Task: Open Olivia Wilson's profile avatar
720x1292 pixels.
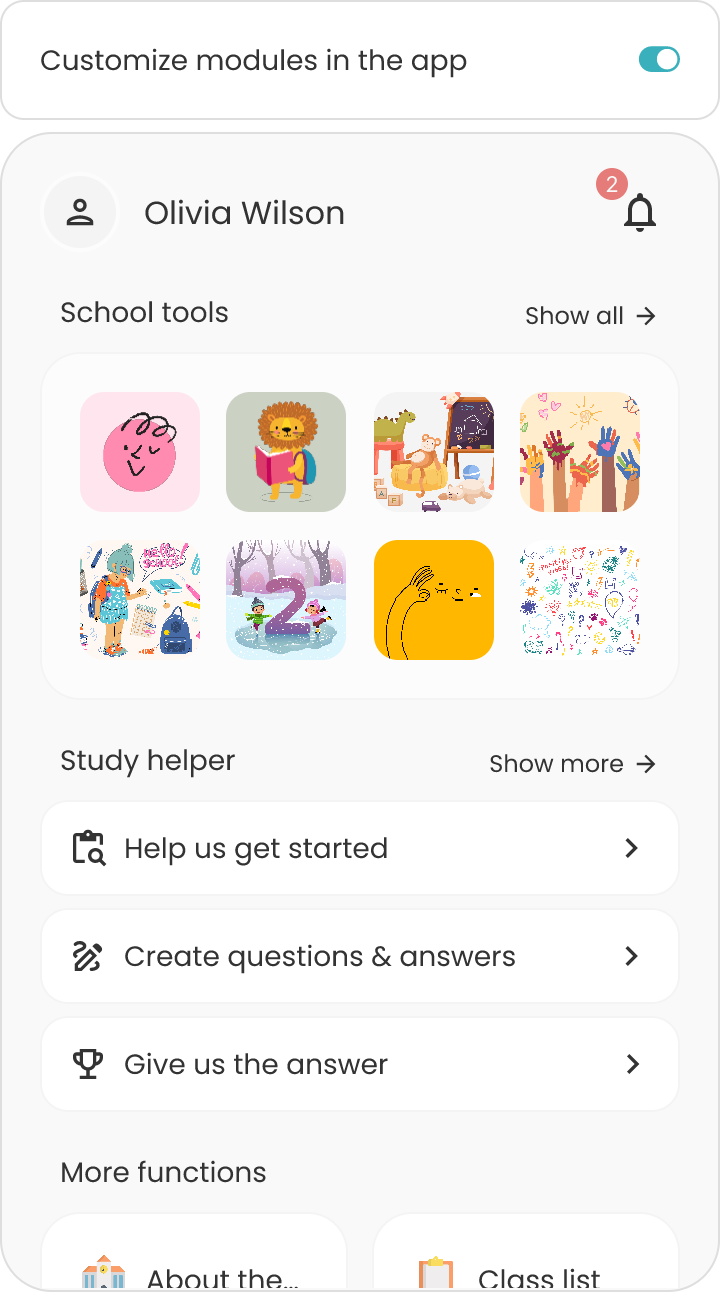Action: pos(80,212)
